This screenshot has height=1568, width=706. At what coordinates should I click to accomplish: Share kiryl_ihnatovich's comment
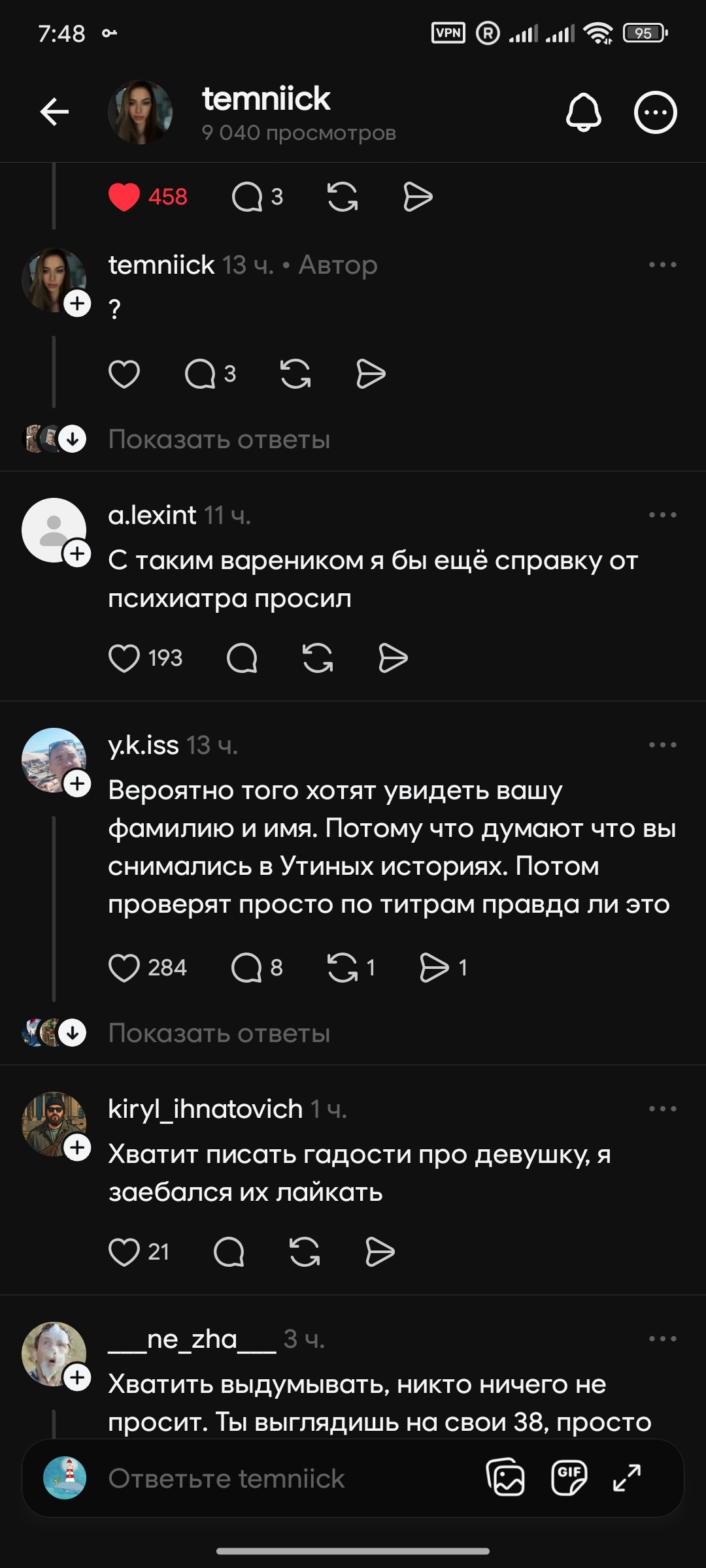coord(380,1252)
